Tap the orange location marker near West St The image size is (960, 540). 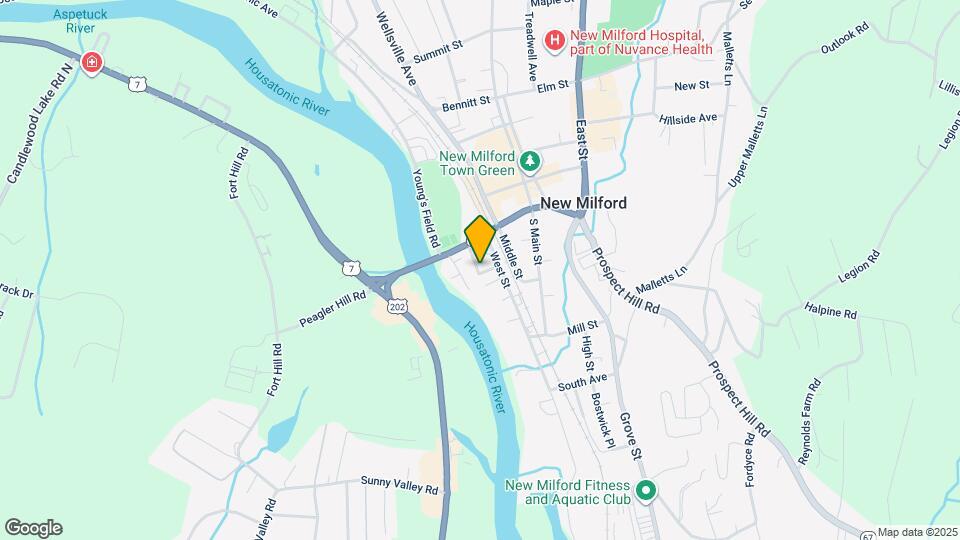[480, 239]
